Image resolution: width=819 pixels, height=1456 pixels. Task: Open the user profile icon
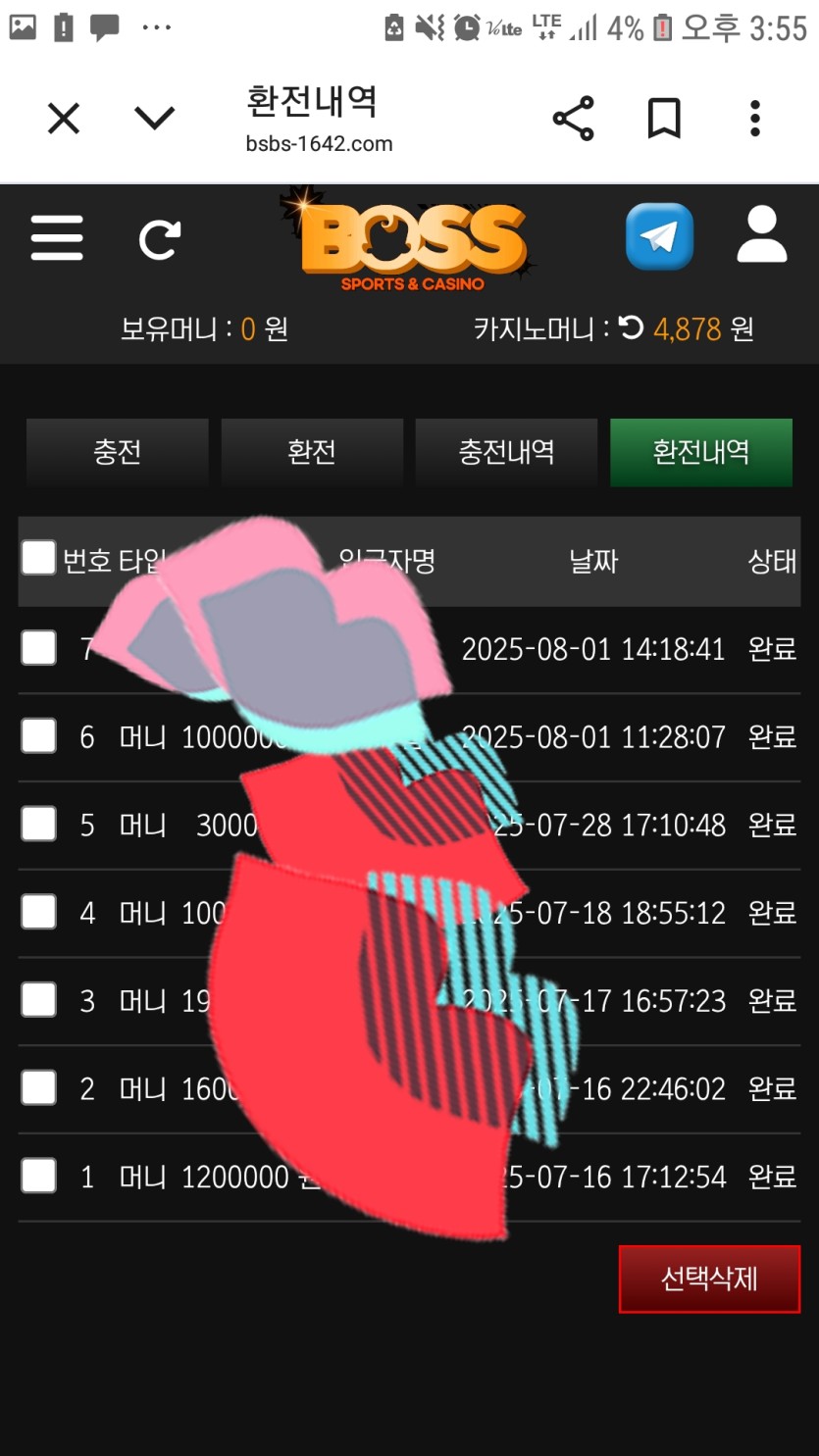coord(762,236)
